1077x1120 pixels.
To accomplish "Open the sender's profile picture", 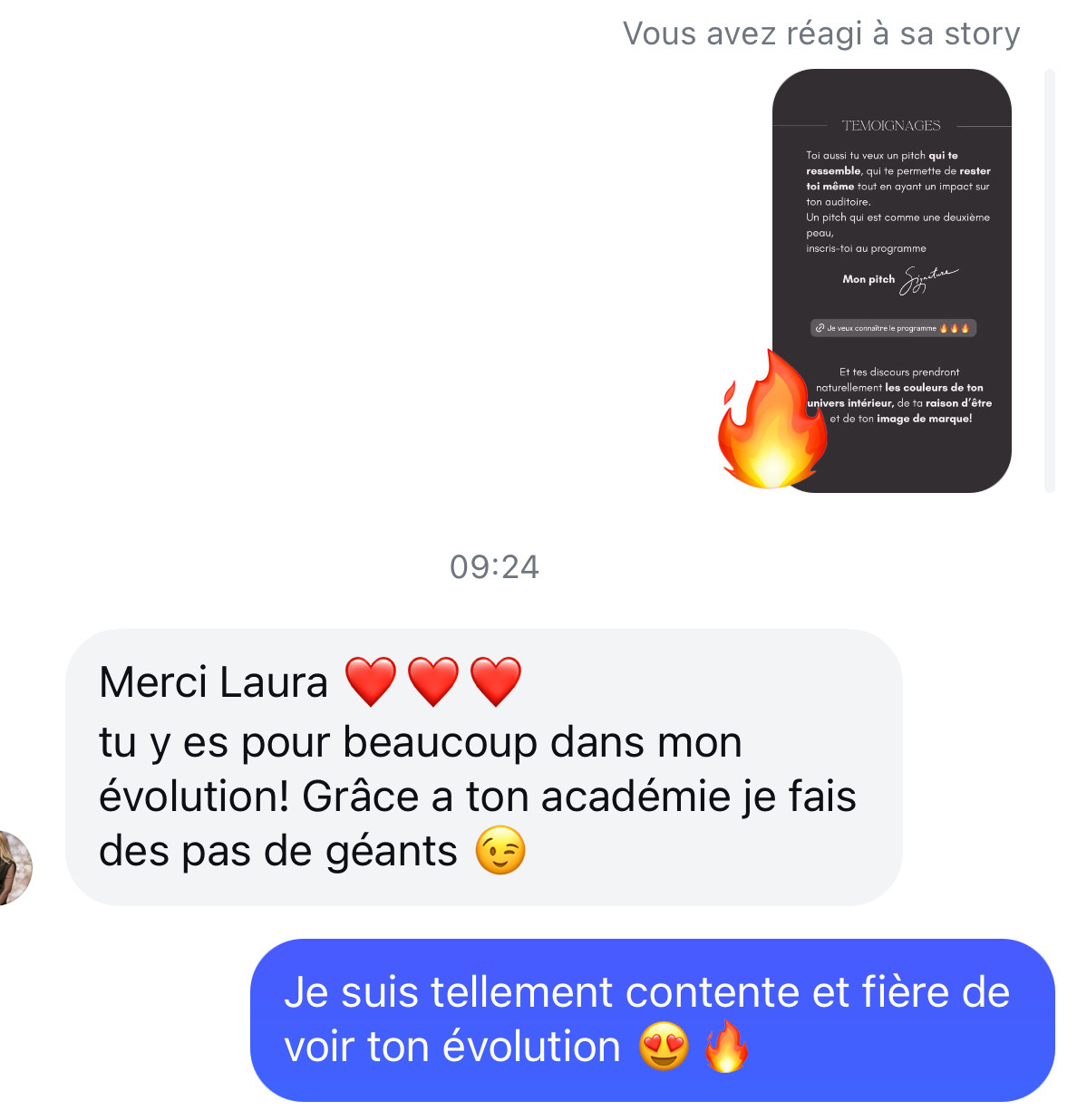I will click(13, 867).
